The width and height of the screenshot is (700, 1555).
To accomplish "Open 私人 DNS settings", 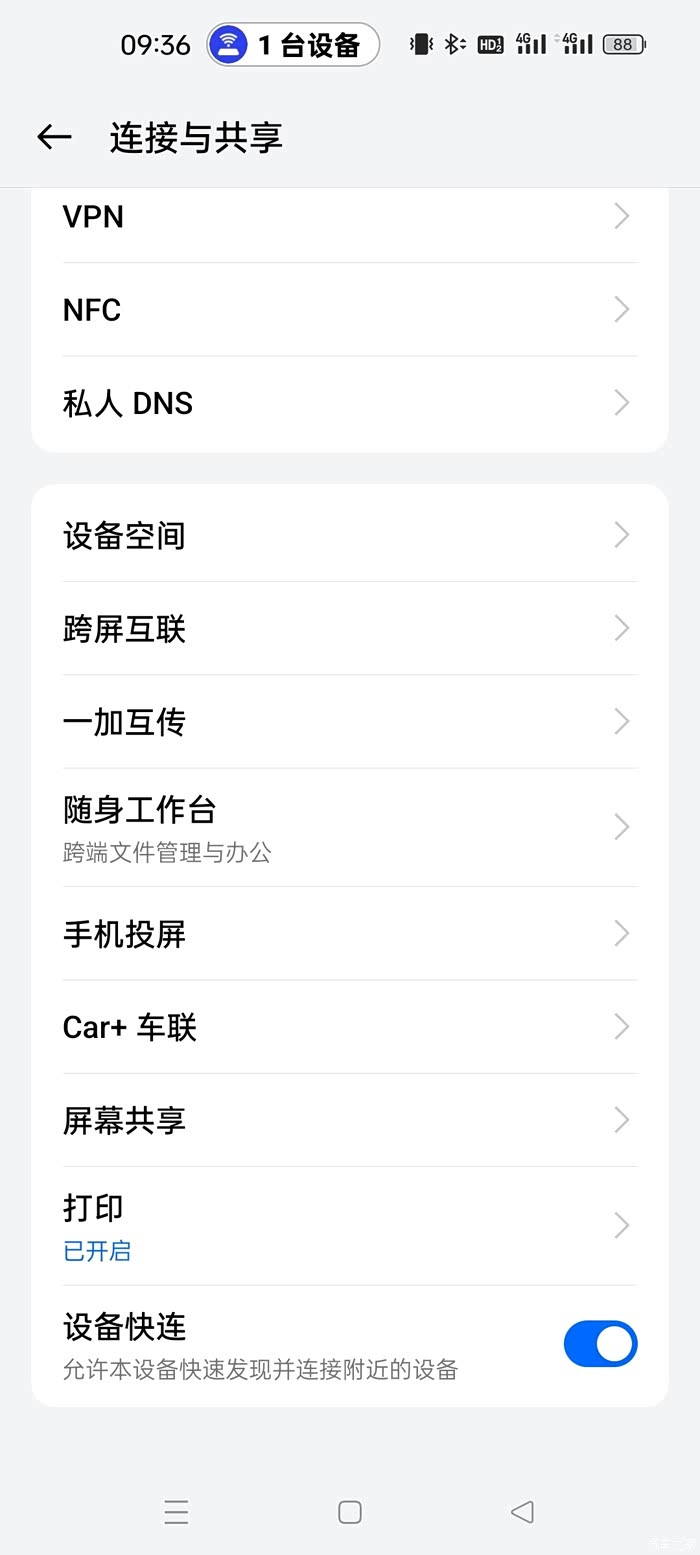I will 350,403.
